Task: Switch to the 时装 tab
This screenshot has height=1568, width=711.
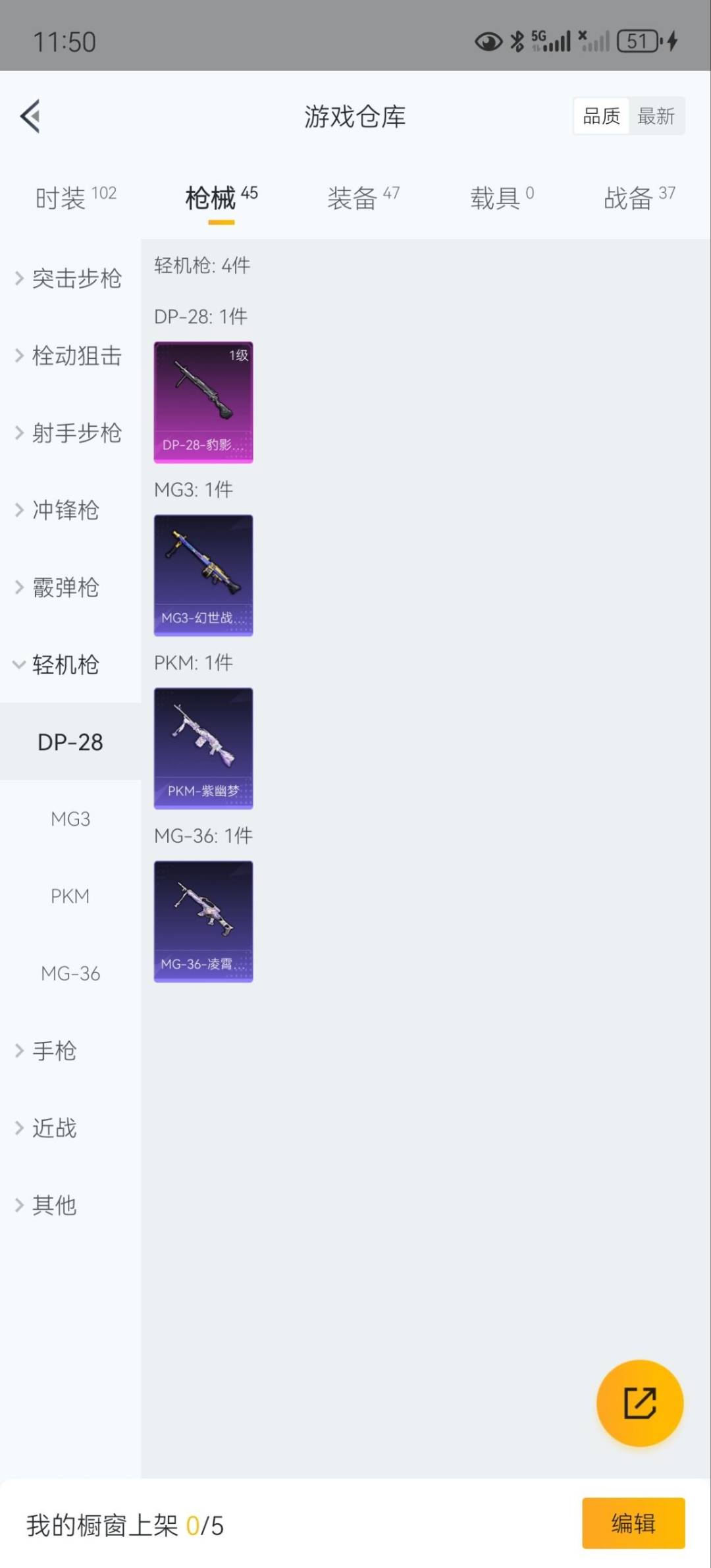Action: [75, 198]
